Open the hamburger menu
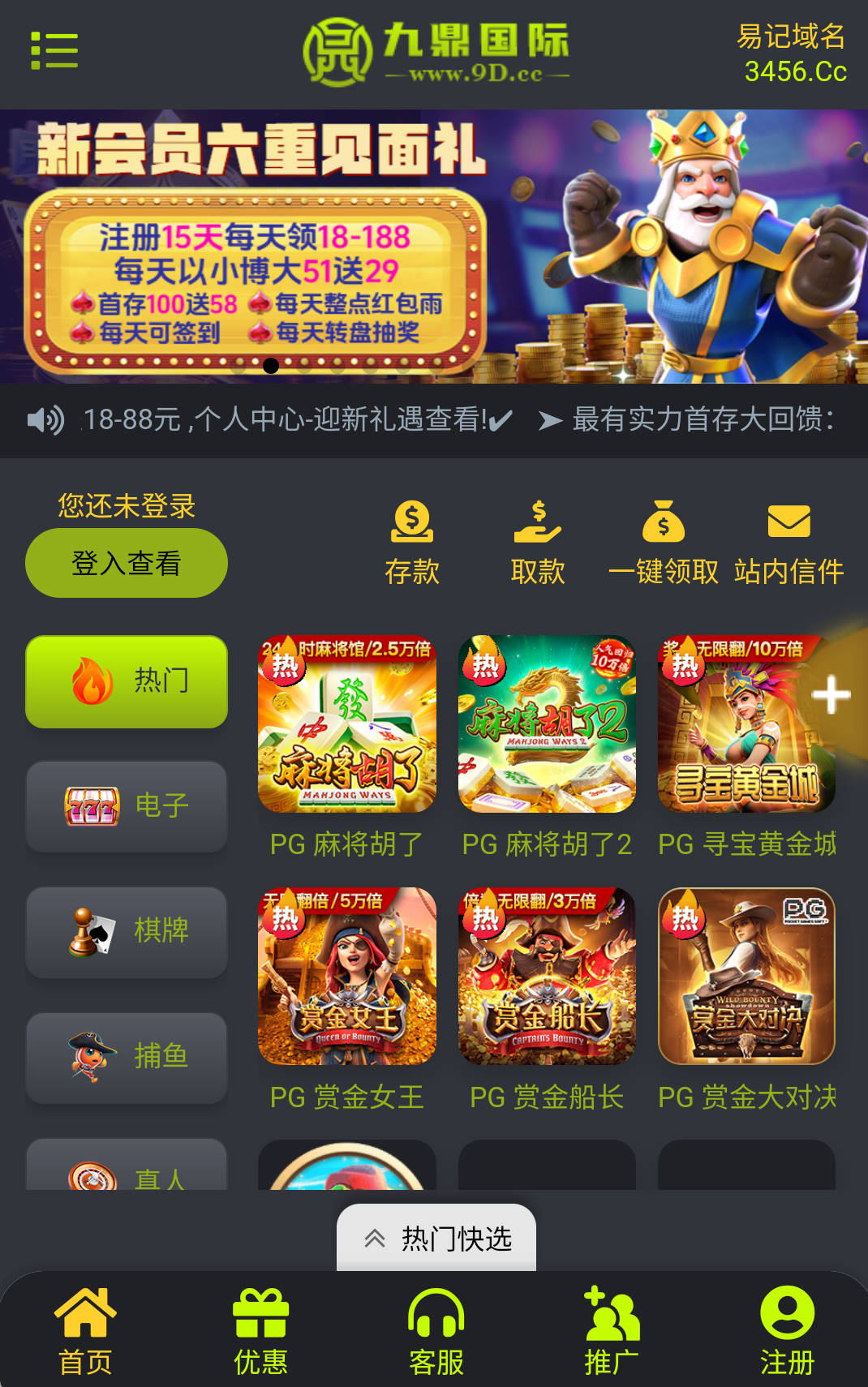The image size is (868, 1387). tap(54, 51)
